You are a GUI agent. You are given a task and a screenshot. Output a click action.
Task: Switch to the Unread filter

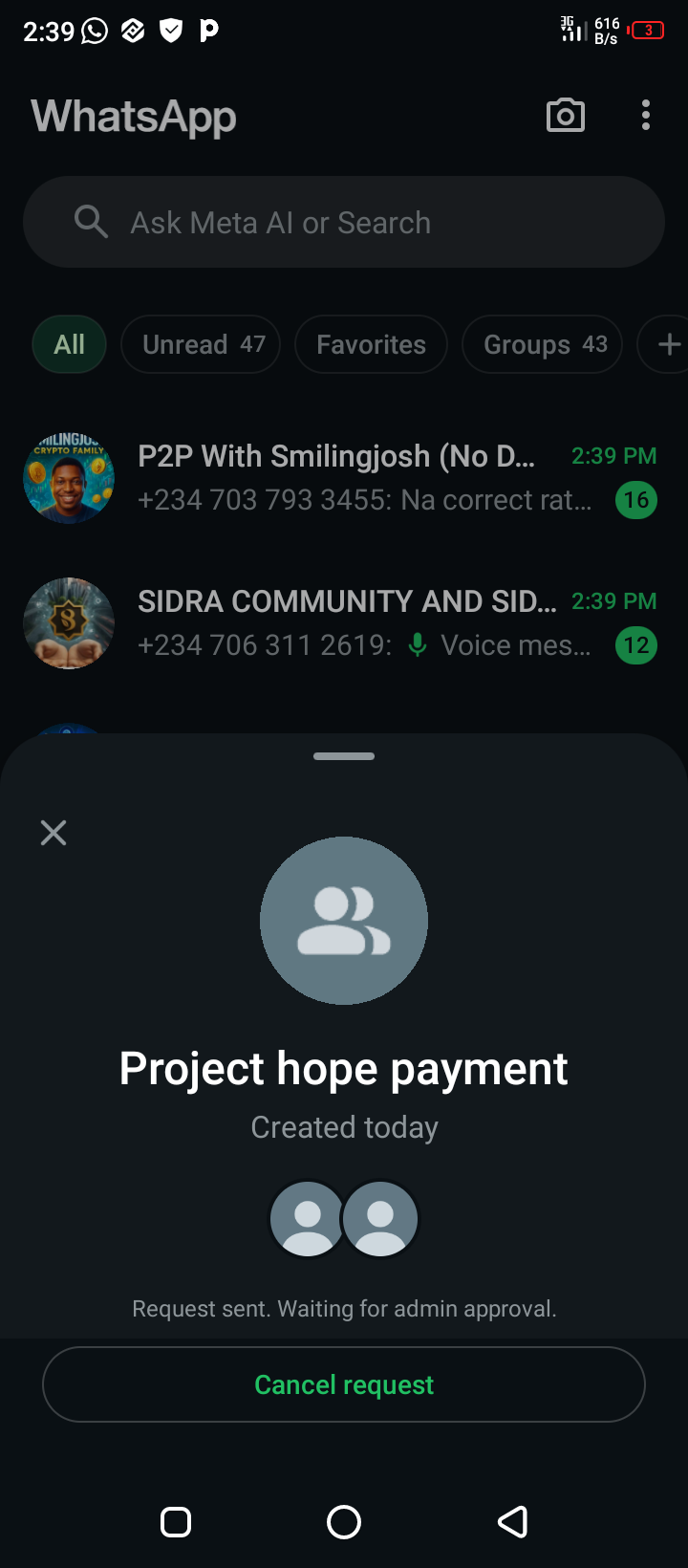click(x=201, y=344)
